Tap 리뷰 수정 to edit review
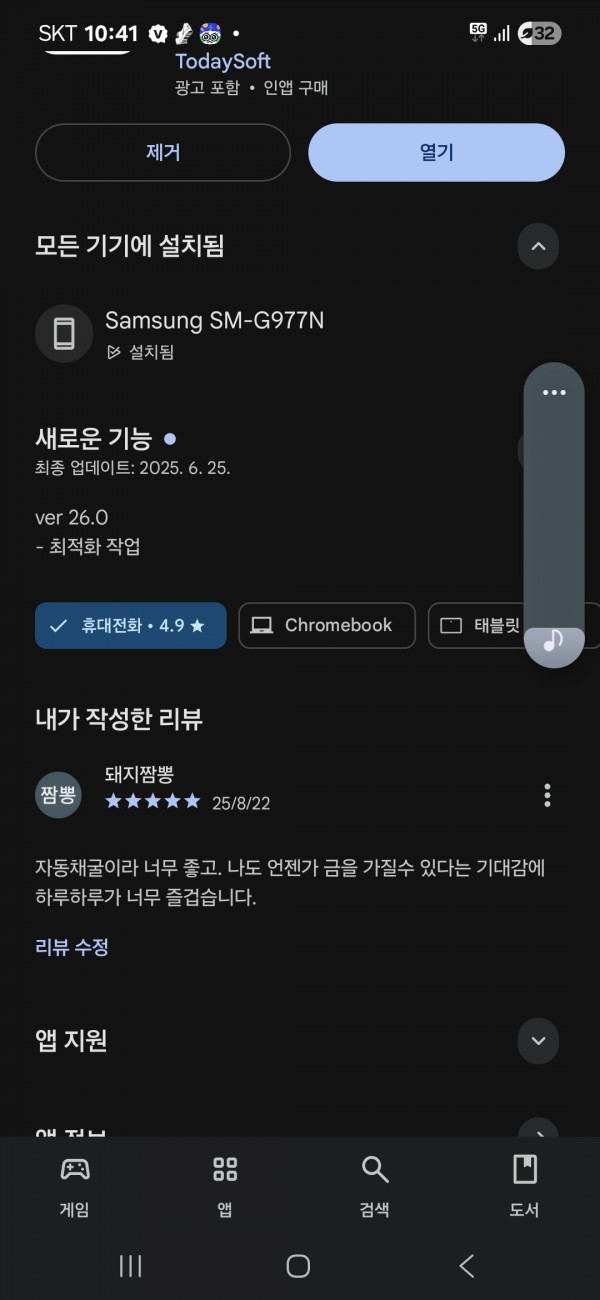 tap(72, 947)
